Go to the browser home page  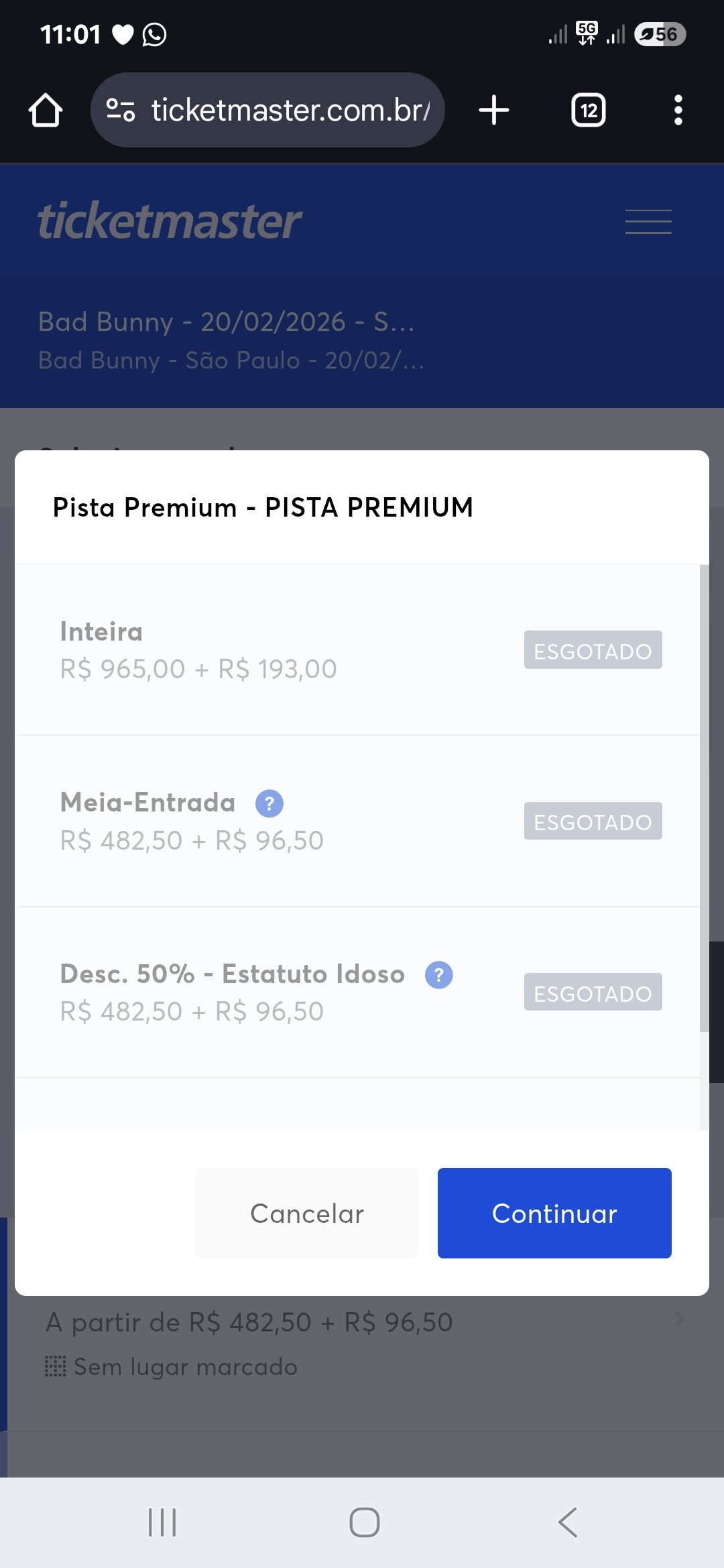tap(46, 110)
